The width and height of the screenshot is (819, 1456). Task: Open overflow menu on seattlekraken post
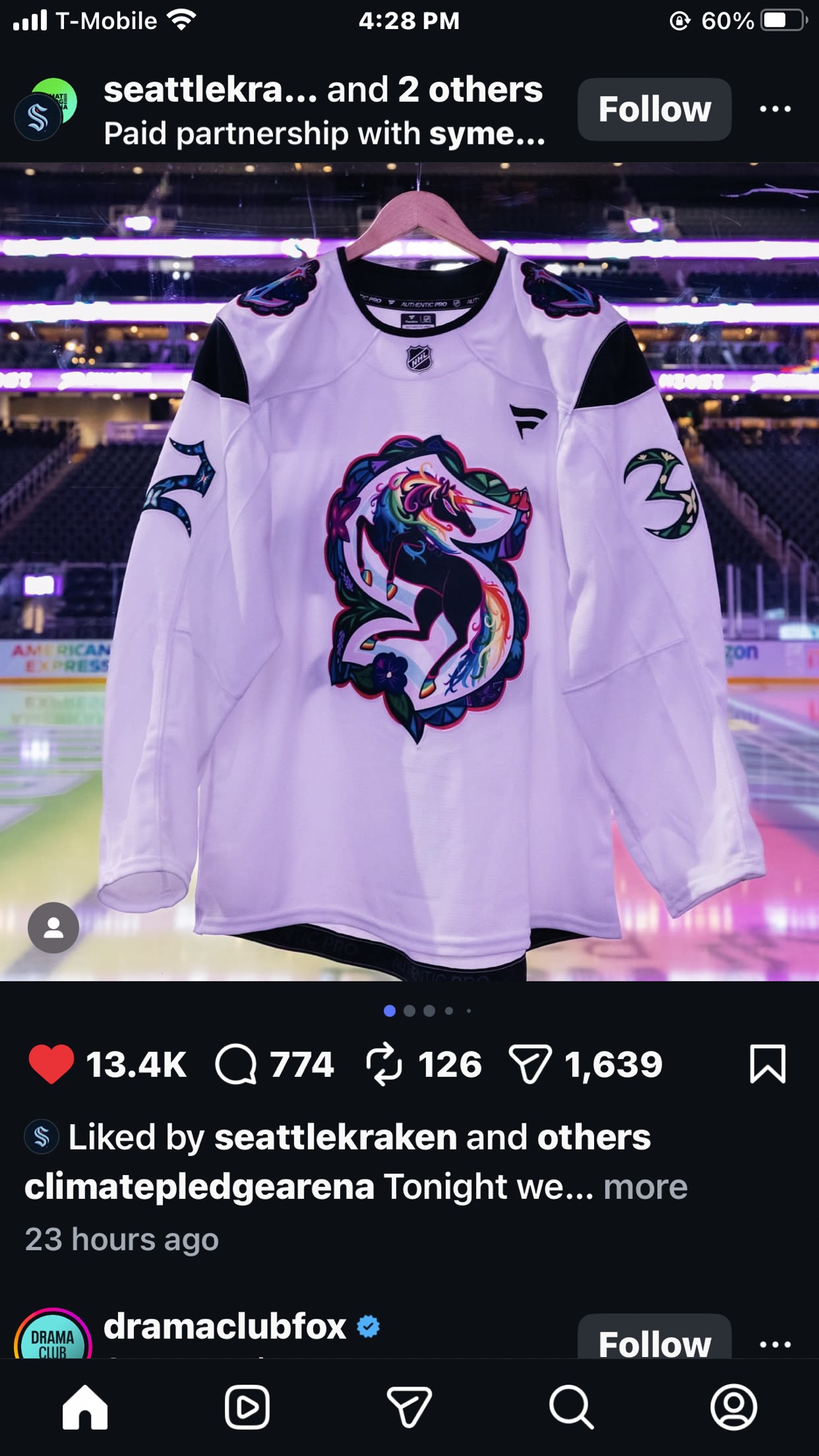(775, 109)
